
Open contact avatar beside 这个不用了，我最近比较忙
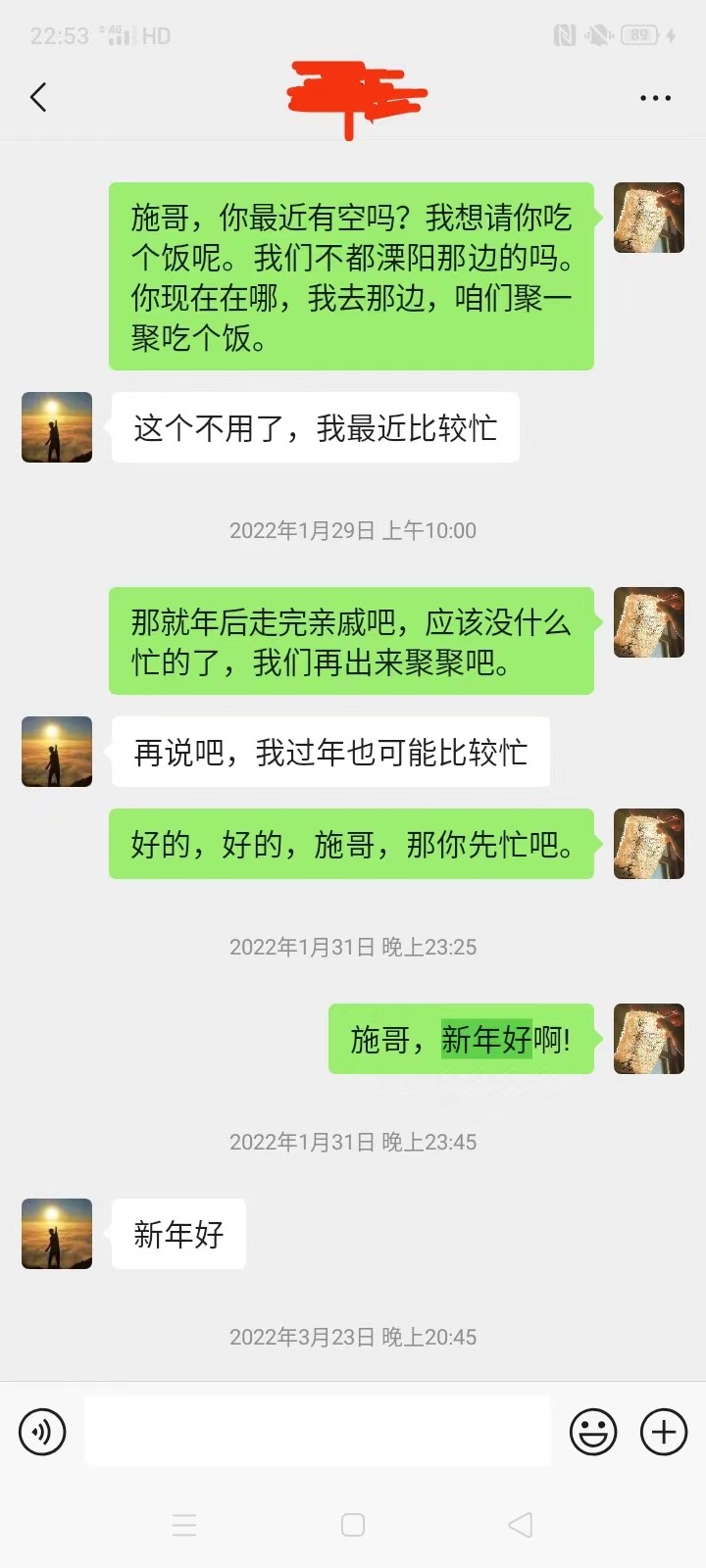[57, 427]
